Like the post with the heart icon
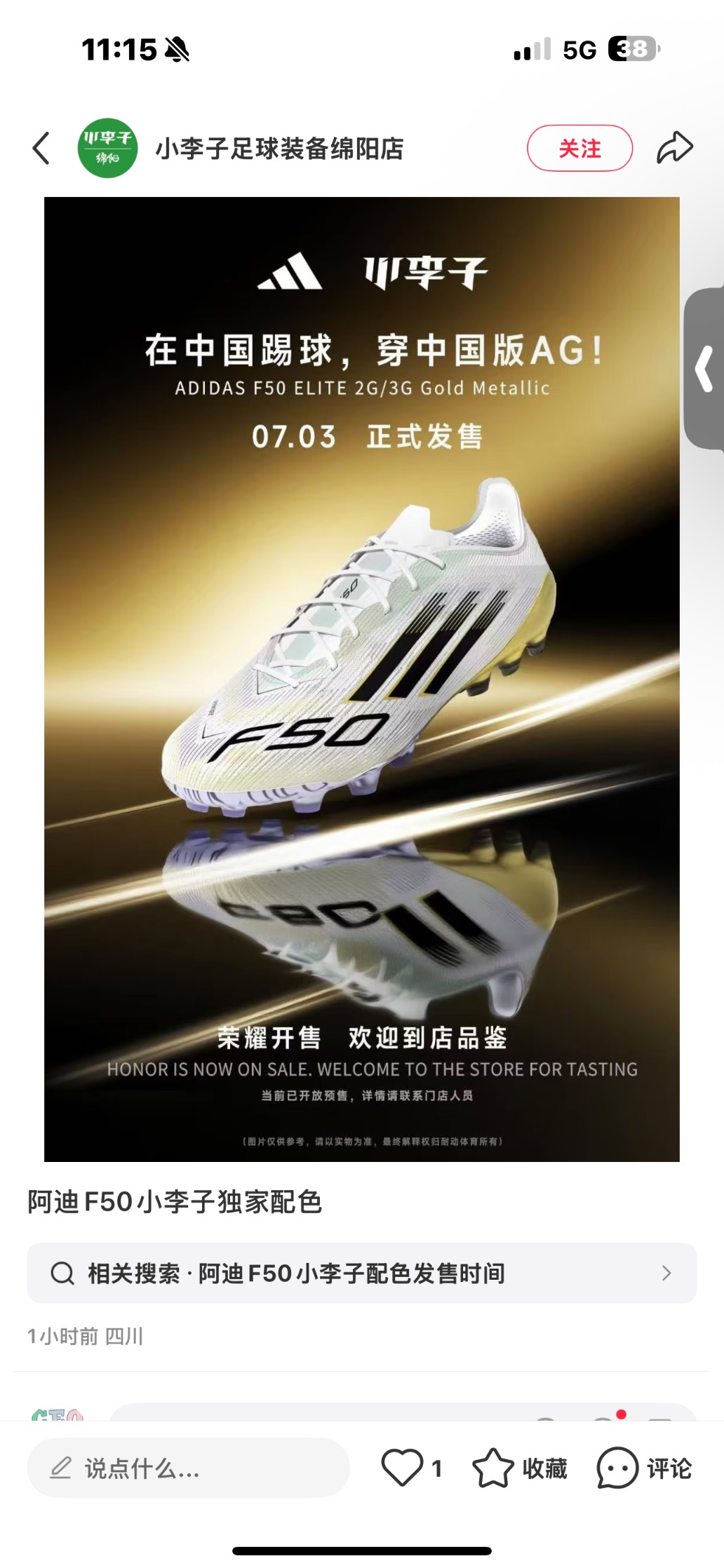The height and width of the screenshot is (1568, 724). click(x=402, y=1467)
